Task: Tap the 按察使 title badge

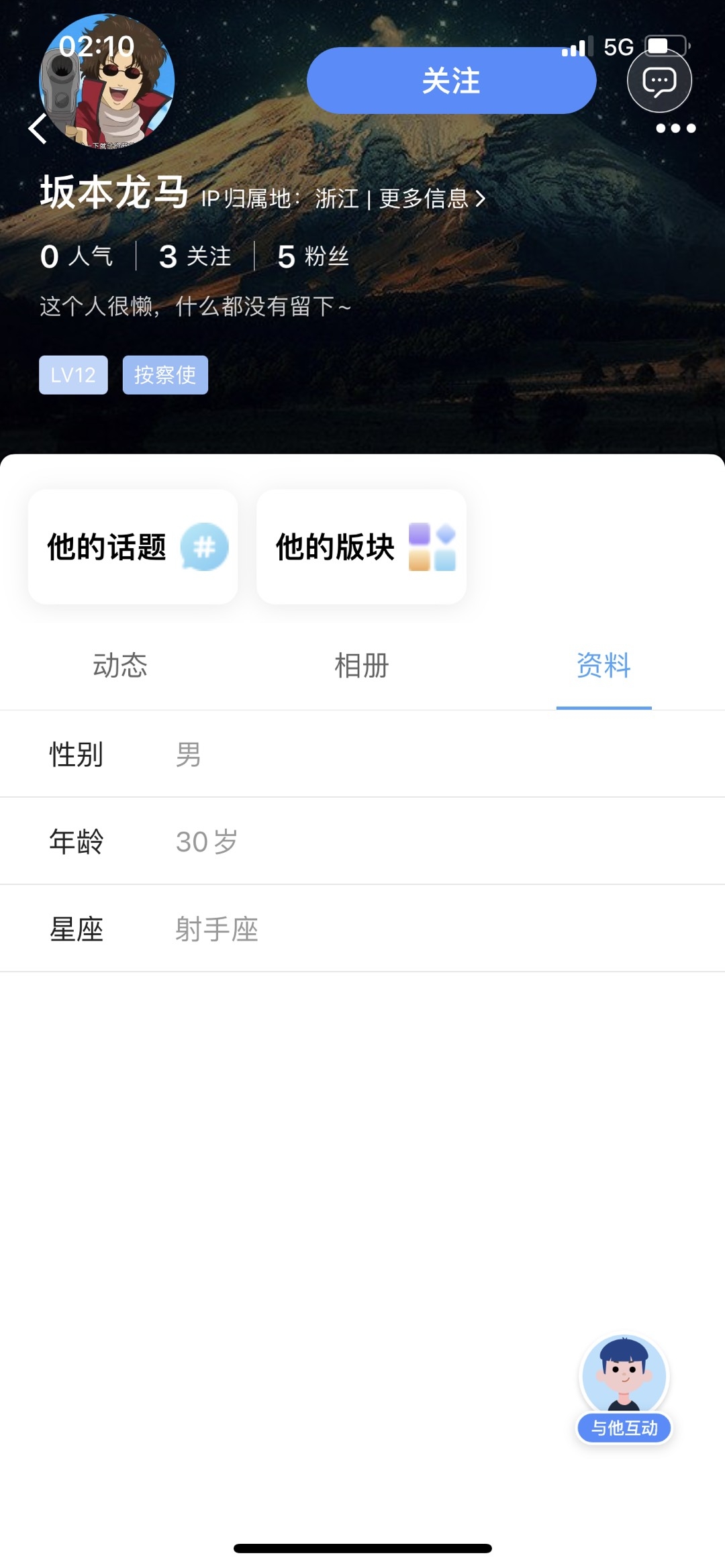Action: pos(165,374)
